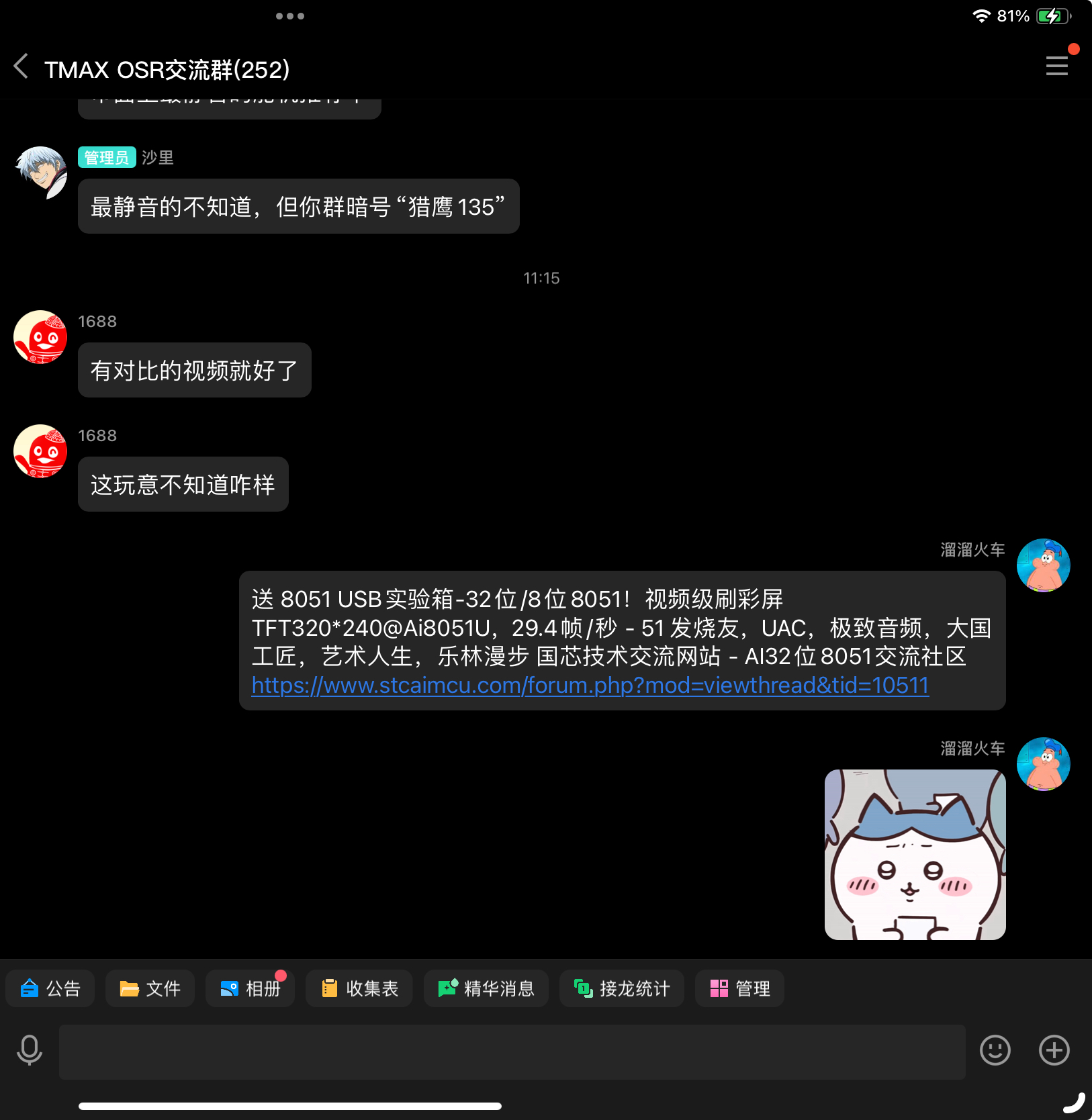Go back from TMAX OSR group chat
This screenshot has width=1092, height=1120.
(x=21, y=66)
